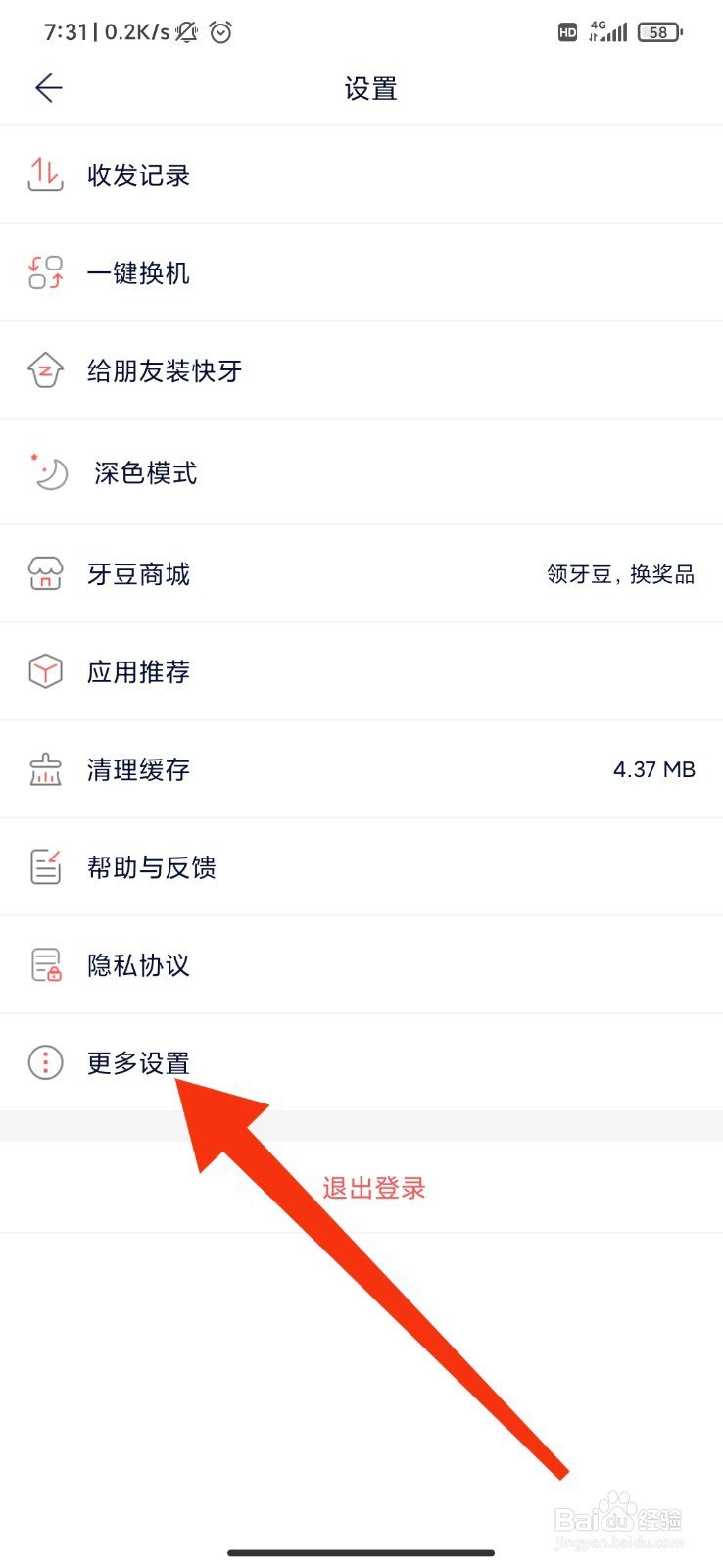Open the 牙豆商城 store icon
The width and height of the screenshot is (723, 1568).
tap(45, 572)
